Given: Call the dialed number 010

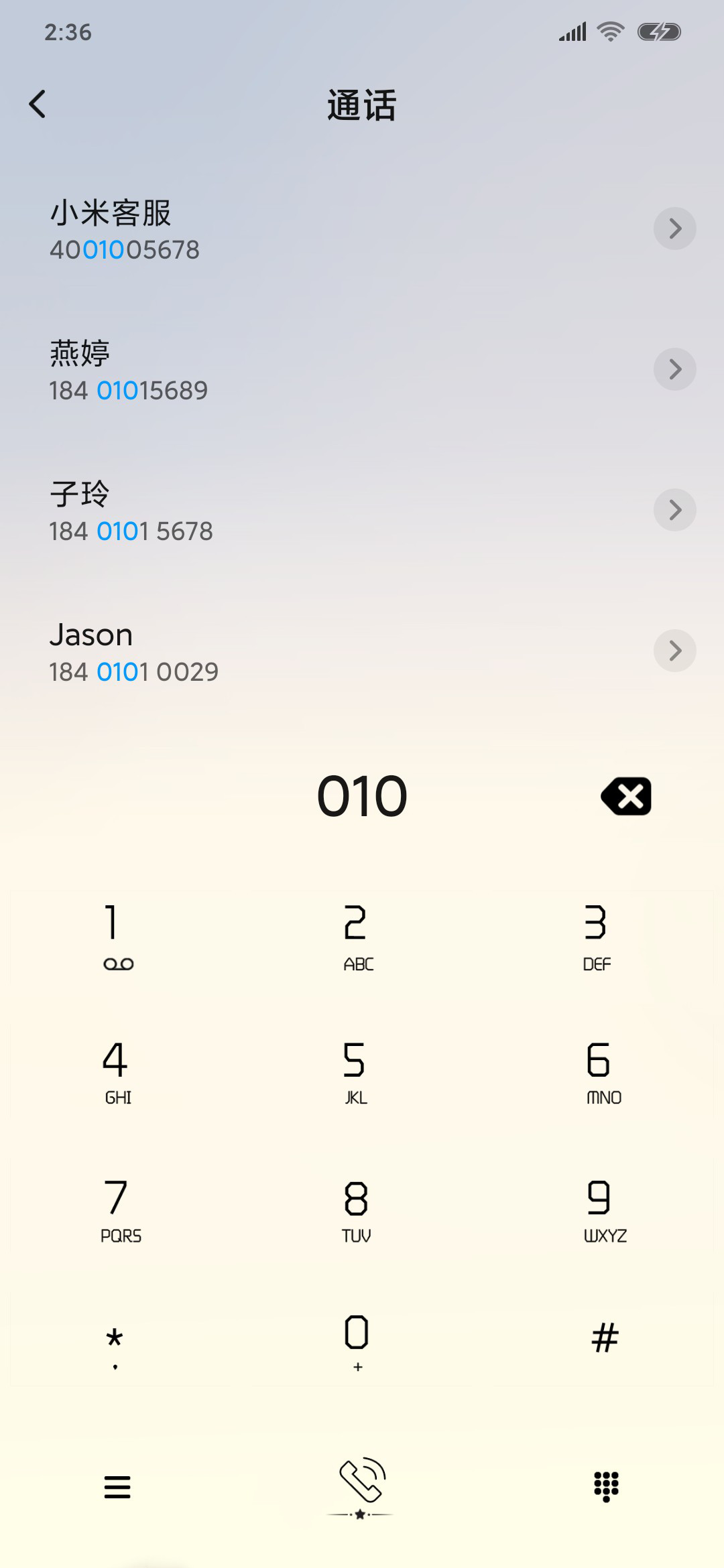Looking at the screenshot, I should pos(361,1486).
